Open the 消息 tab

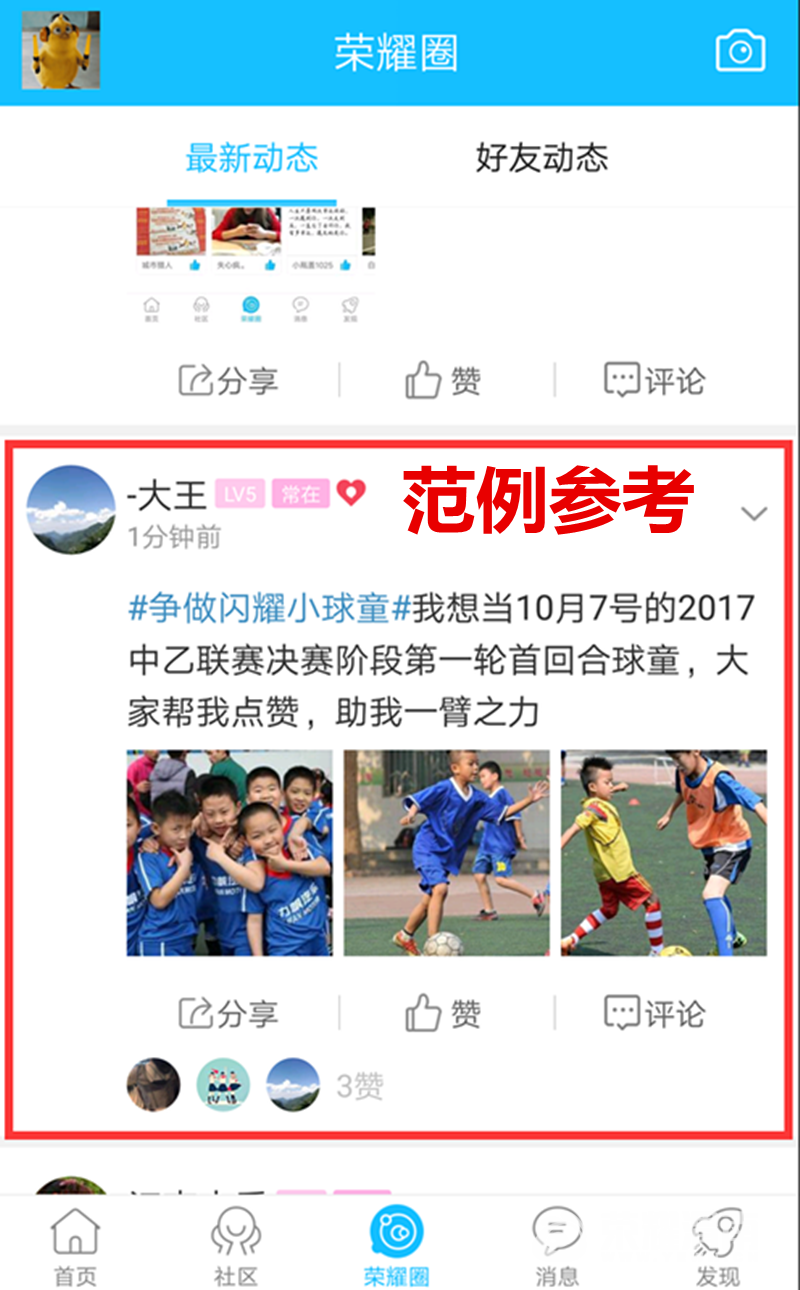557,1245
